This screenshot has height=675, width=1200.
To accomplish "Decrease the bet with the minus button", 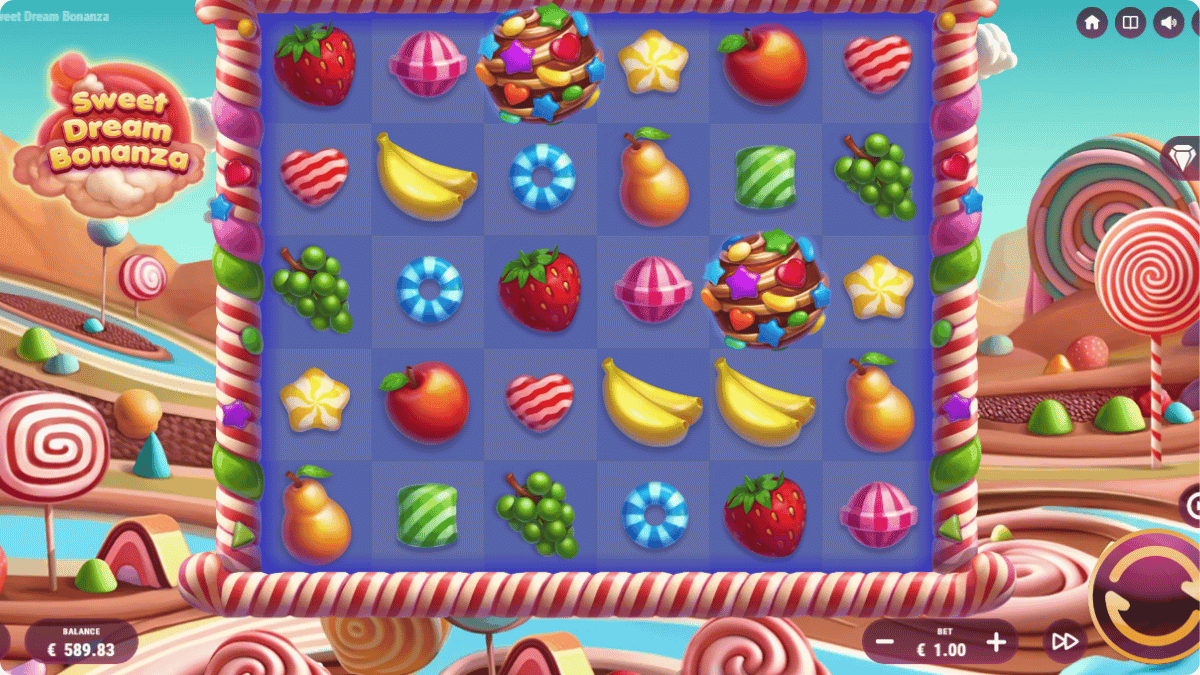I will tap(885, 642).
